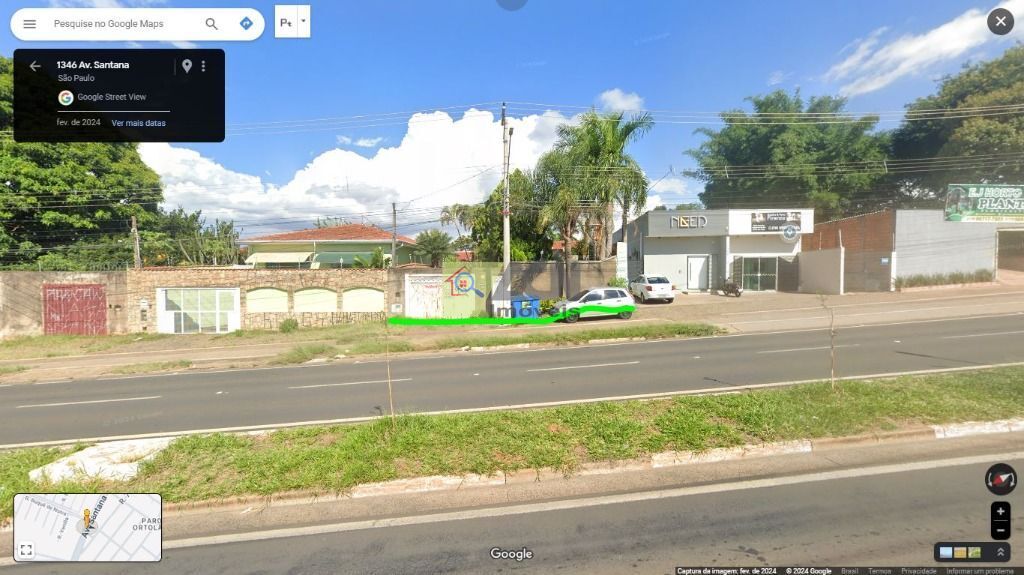Open the Ver mais datas link

point(138,123)
